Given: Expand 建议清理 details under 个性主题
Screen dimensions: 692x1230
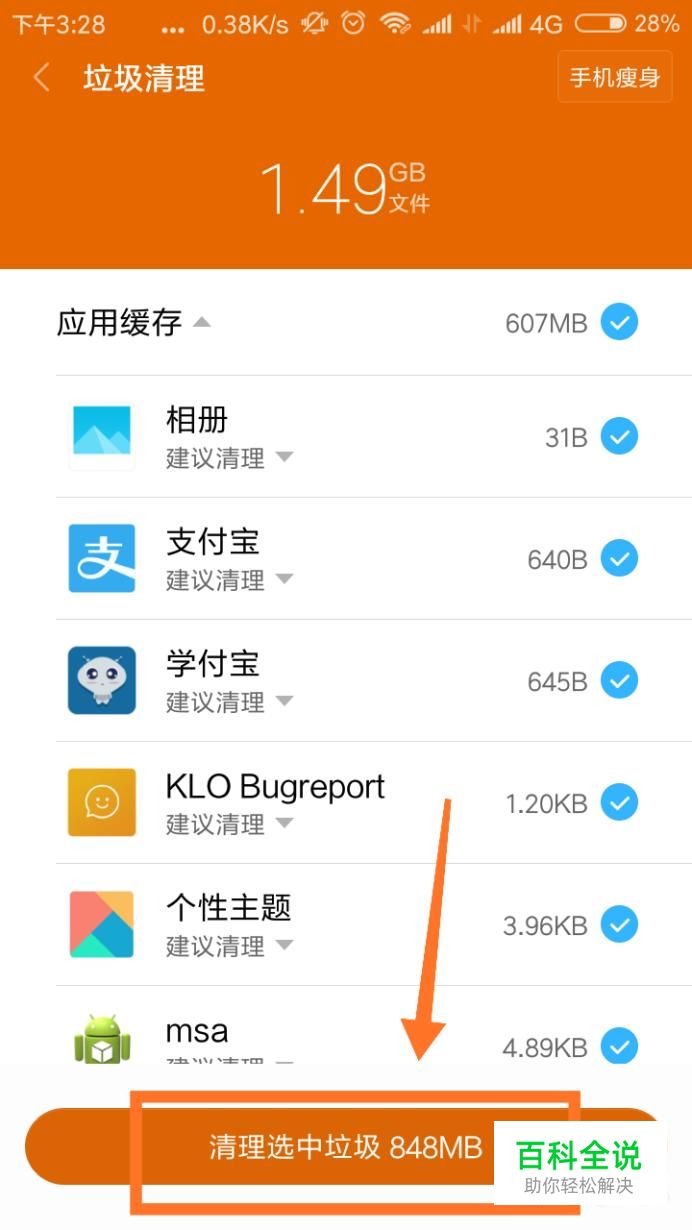Looking at the screenshot, I should 230,946.
